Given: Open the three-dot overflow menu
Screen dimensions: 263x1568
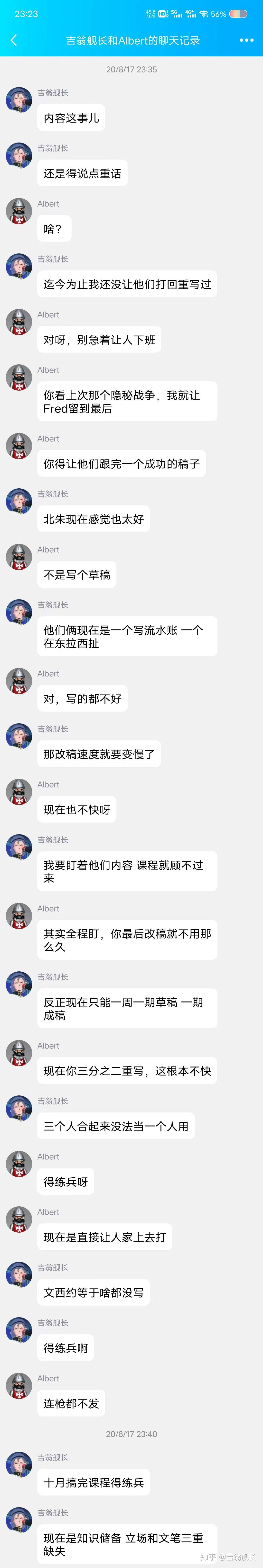Looking at the screenshot, I should coord(246,40).
